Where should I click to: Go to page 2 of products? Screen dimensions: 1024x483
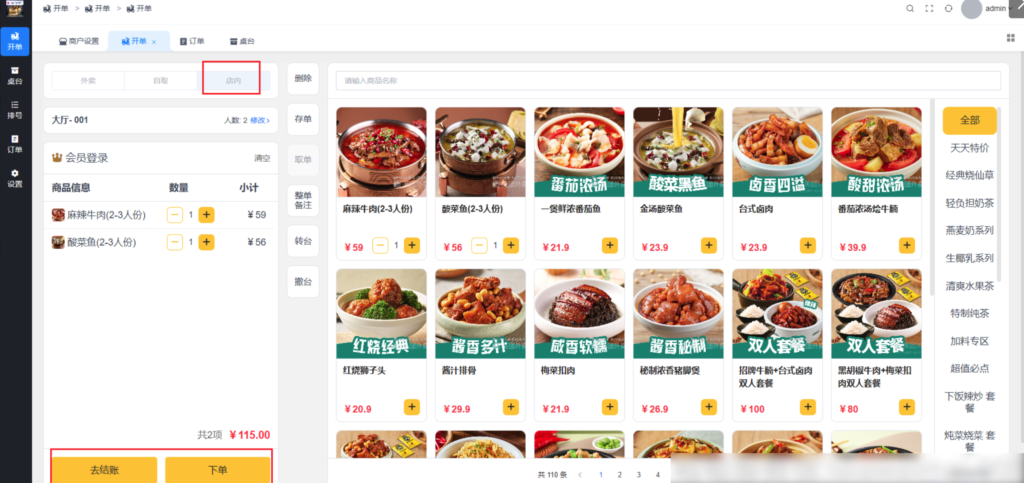[619, 475]
